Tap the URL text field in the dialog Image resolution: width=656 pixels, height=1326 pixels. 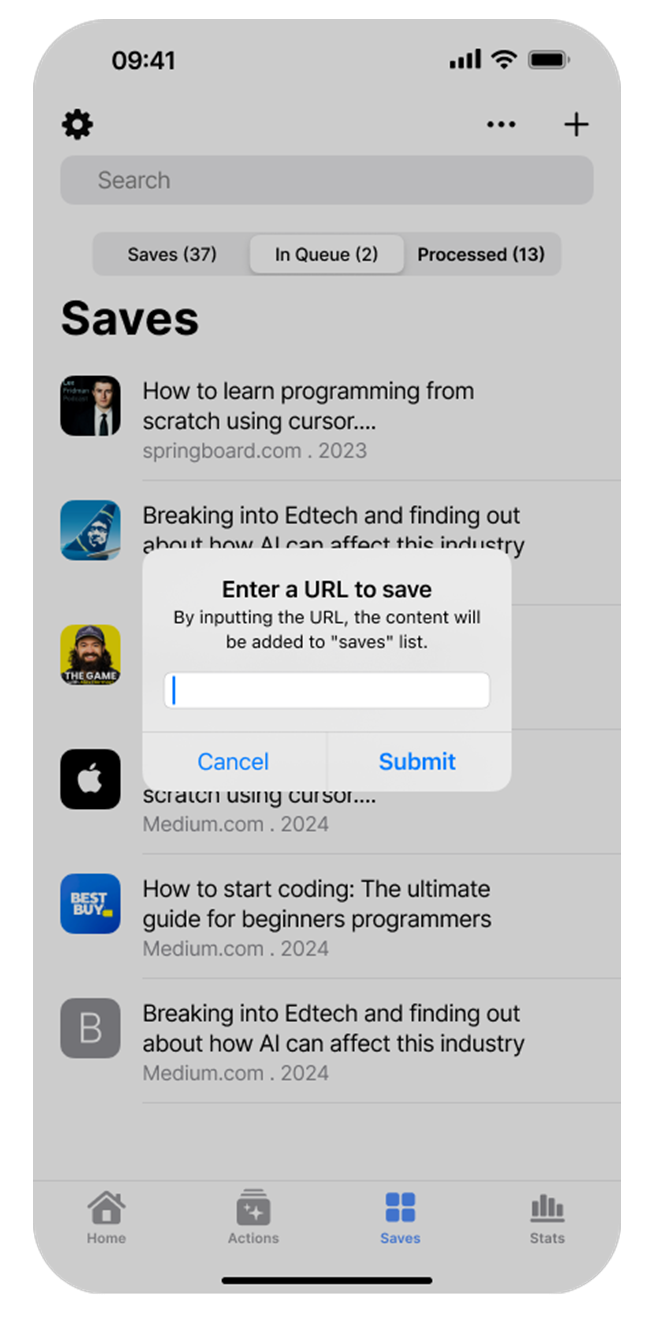tap(327, 690)
